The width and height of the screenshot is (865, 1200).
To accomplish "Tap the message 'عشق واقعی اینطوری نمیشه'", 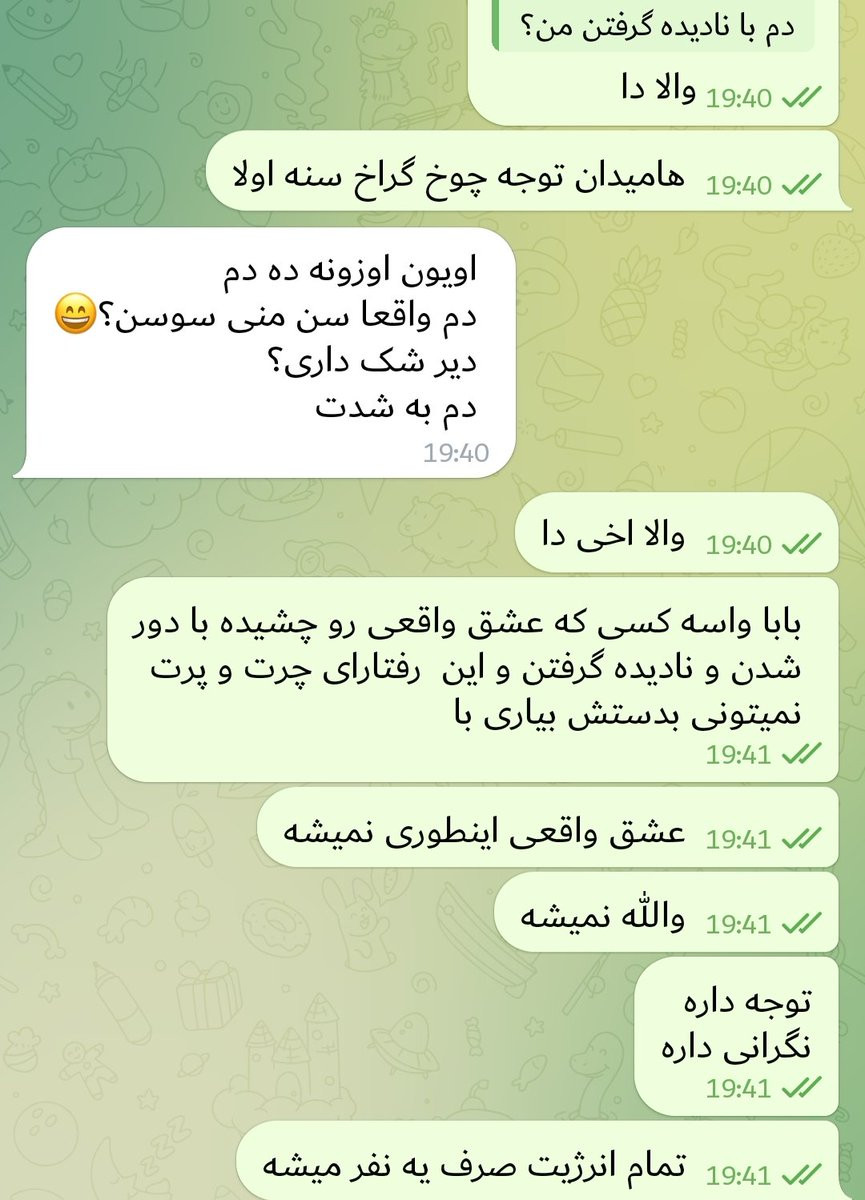I will [547, 827].
